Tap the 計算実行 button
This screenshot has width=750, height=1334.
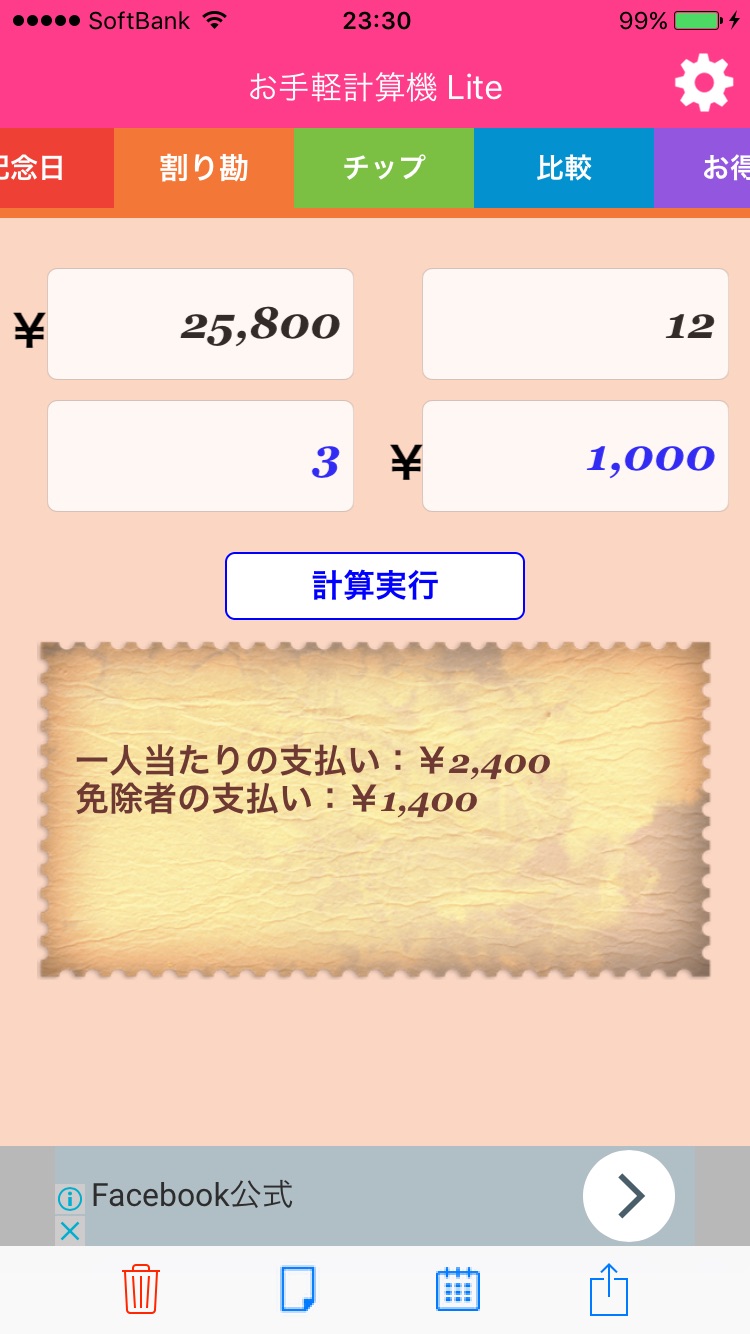375,586
